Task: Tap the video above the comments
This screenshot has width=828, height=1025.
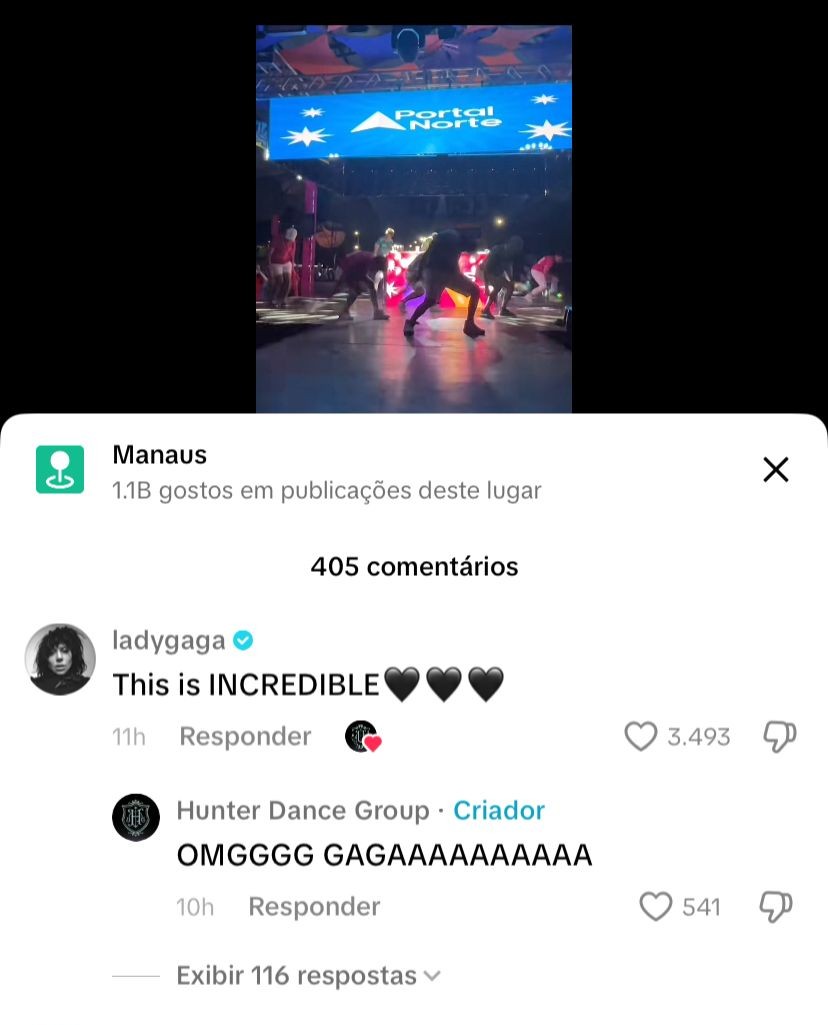Action: 413,220
